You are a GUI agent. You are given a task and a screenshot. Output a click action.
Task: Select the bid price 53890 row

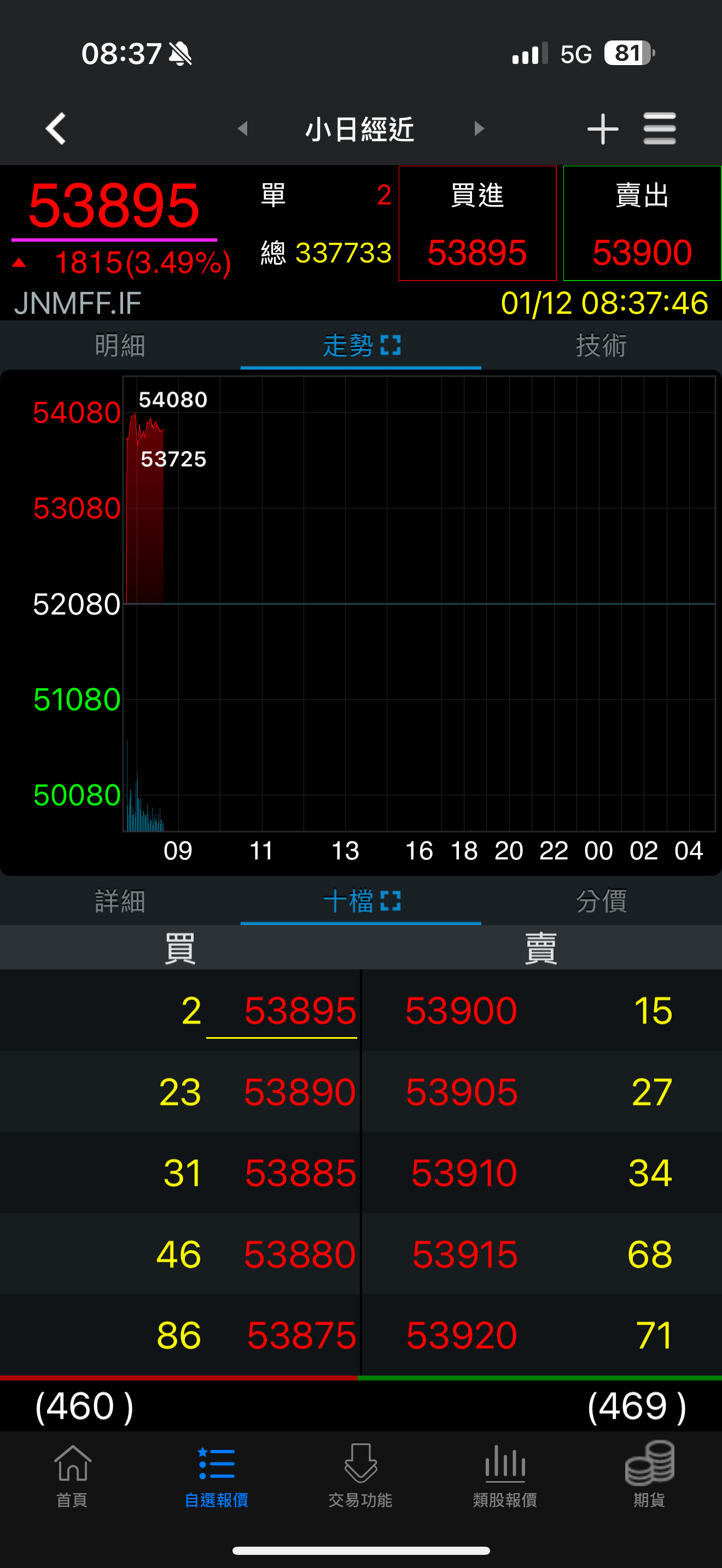pos(300,1092)
